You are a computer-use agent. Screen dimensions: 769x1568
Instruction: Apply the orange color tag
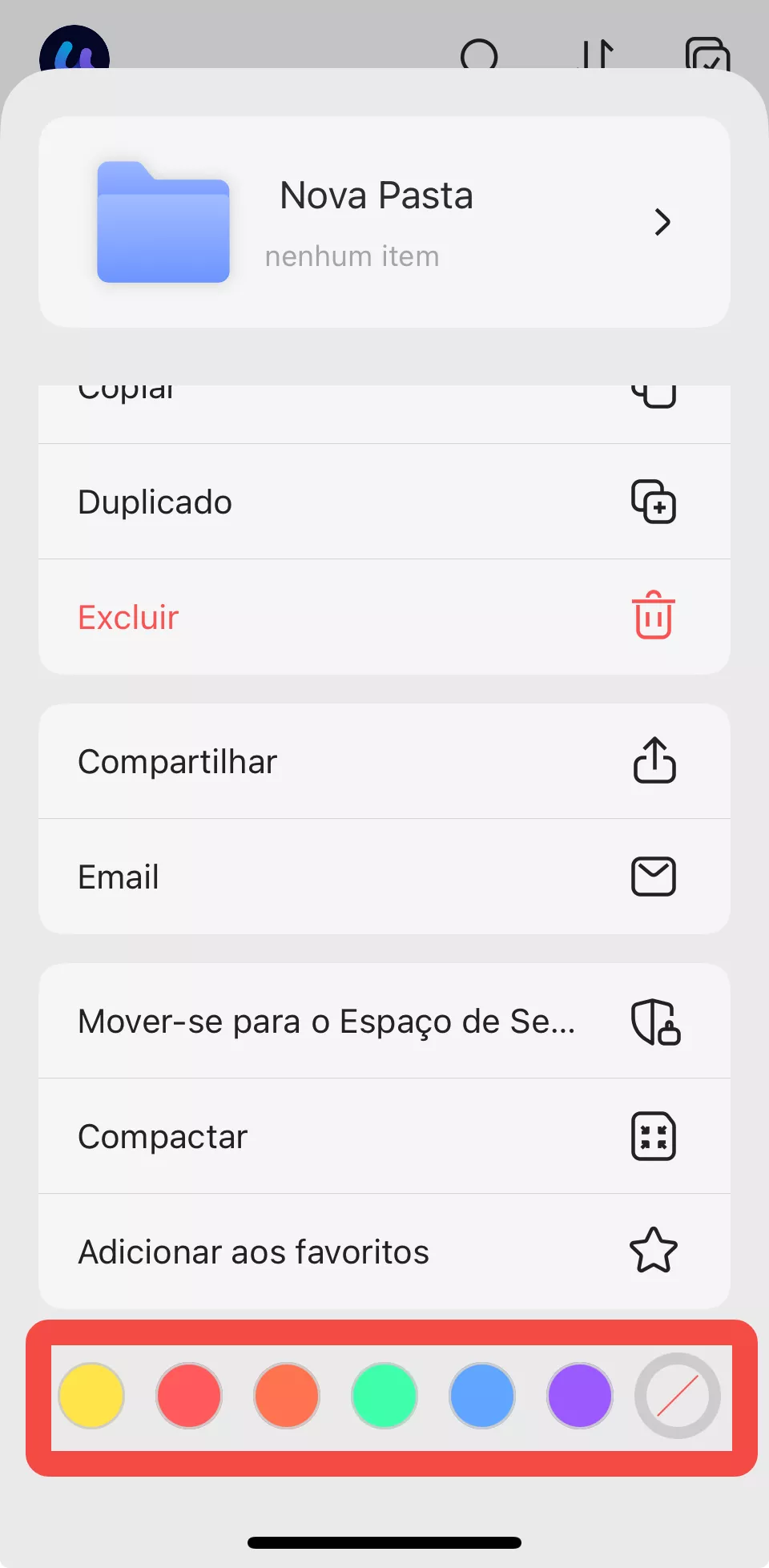[x=287, y=1396]
